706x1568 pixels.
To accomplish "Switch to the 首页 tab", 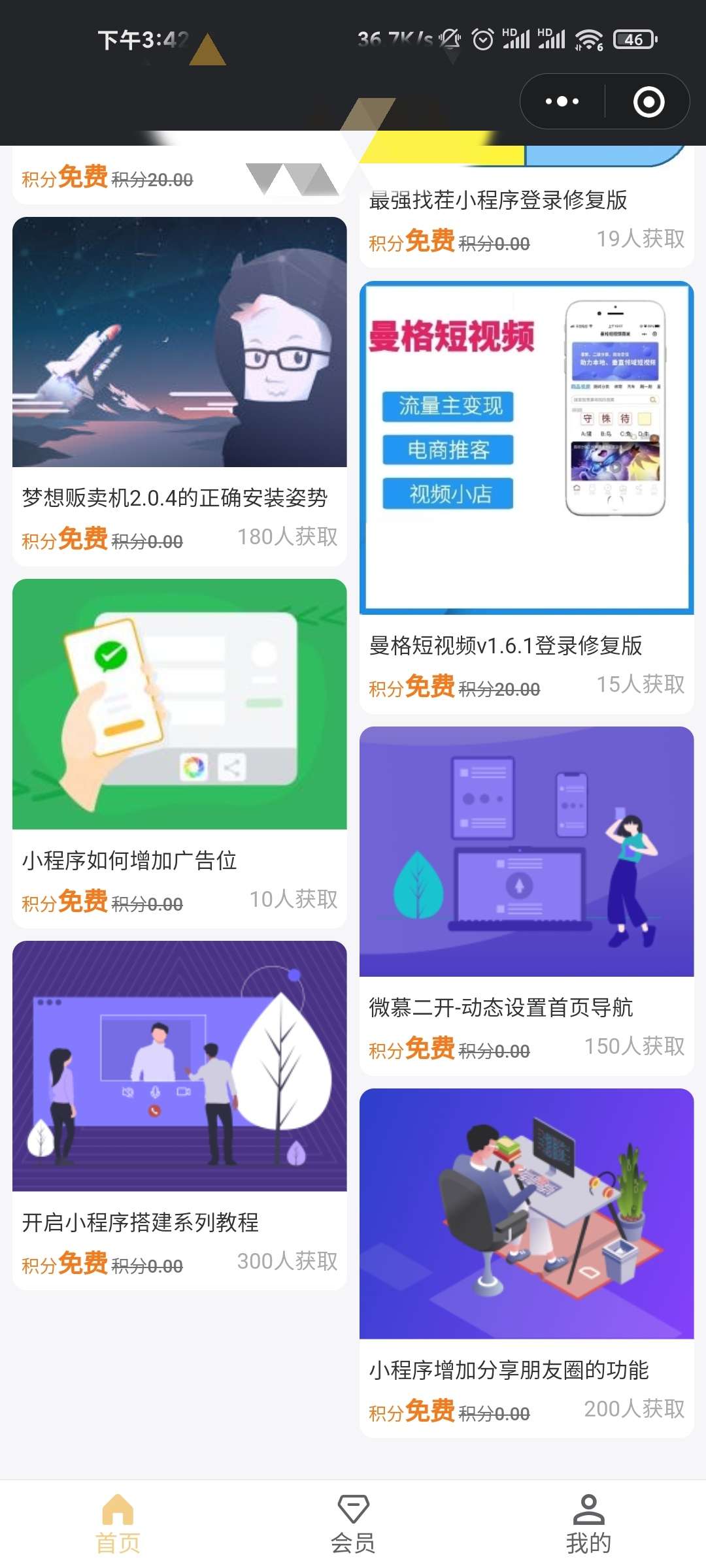I will (118, 1524).
